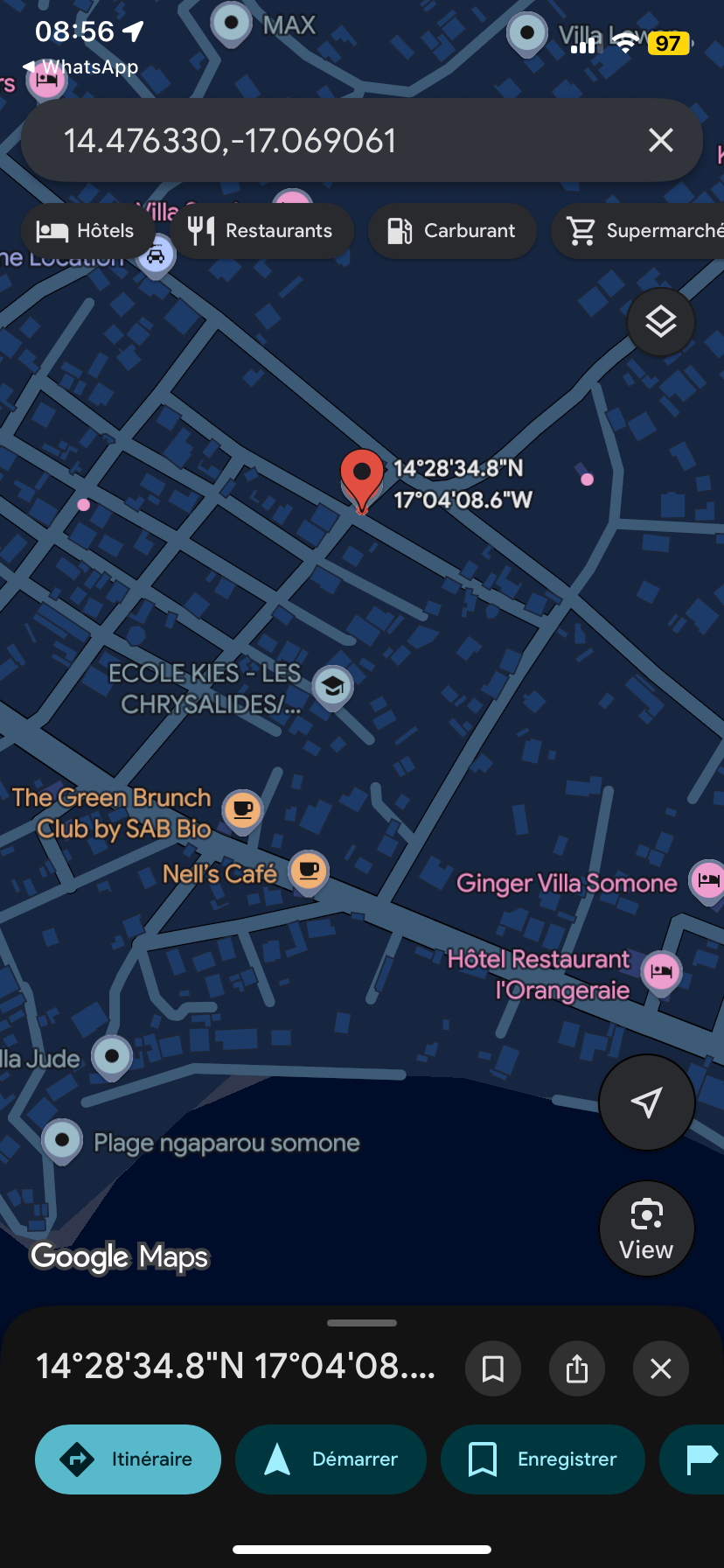
Task: Show Carburant stations nearby
Action: pyautogui.click(x=452, y=231)
